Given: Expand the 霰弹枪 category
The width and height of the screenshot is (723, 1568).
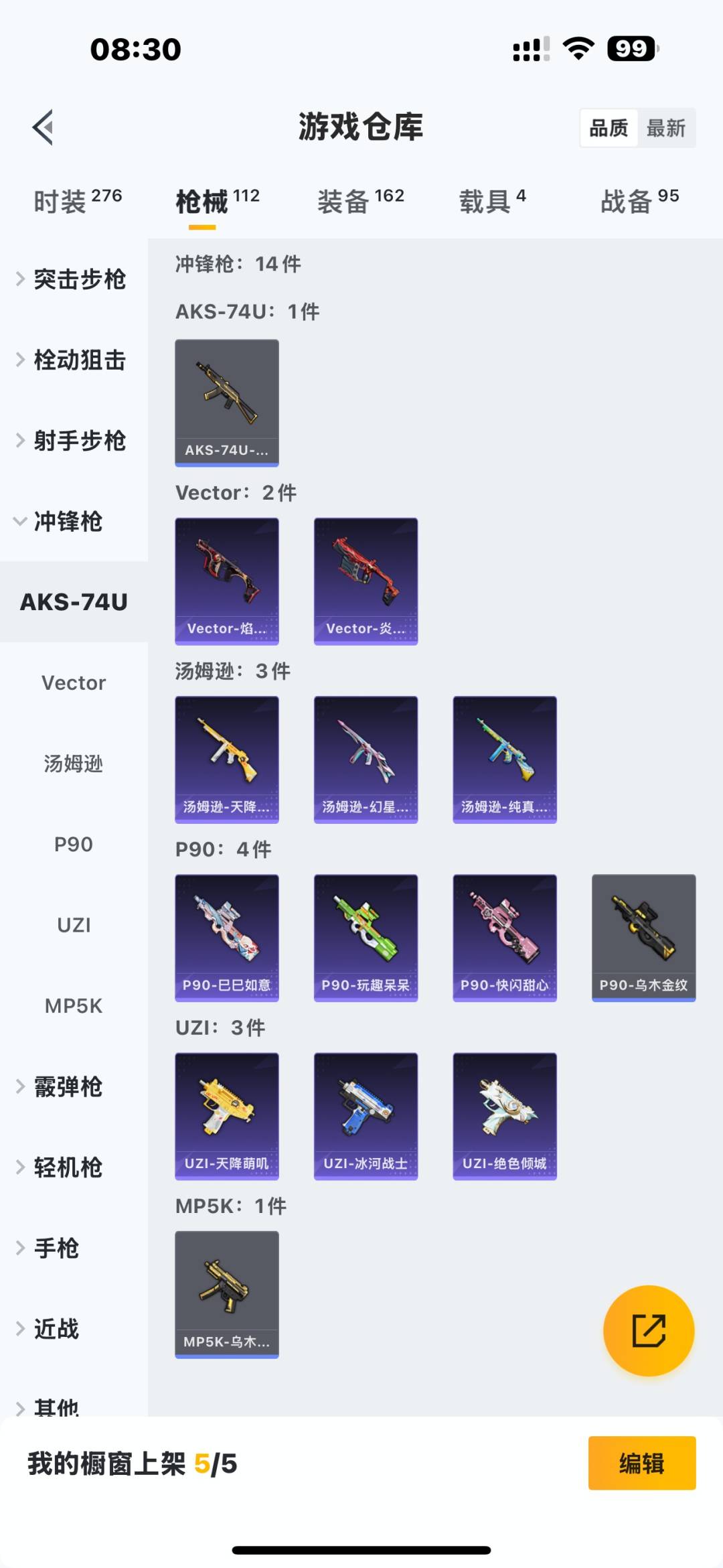Looking at the screenshot, I should tap(67, 1086).
